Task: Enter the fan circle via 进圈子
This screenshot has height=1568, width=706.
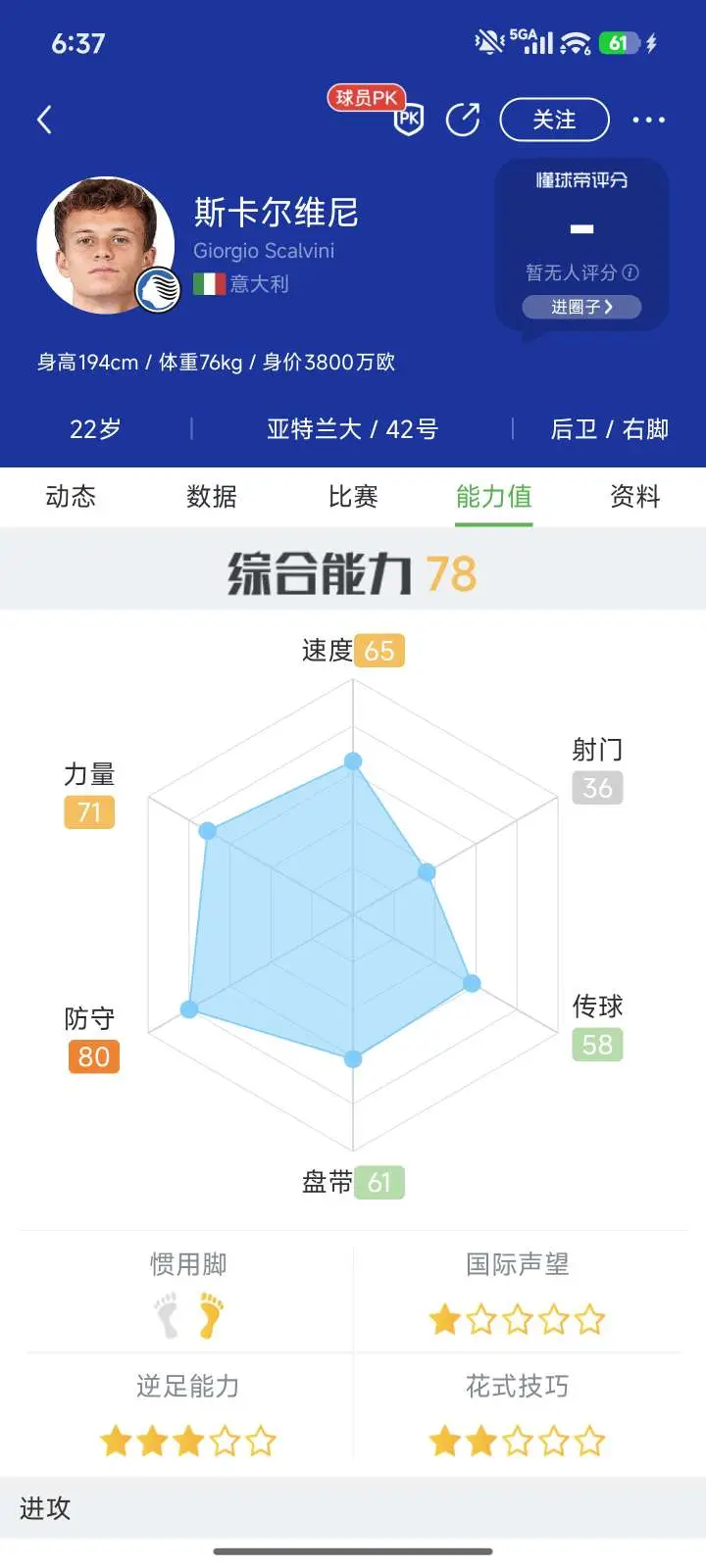Action: tap(581, 307)
